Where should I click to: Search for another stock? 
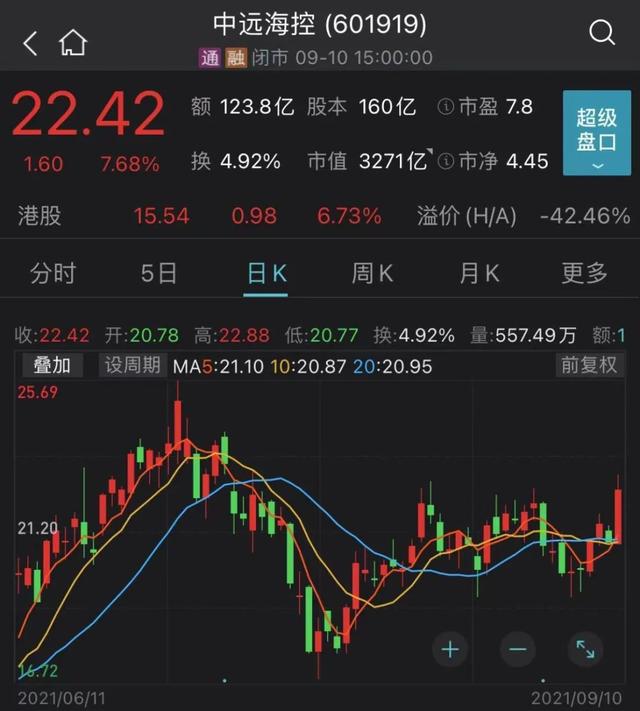click(601, 35)
